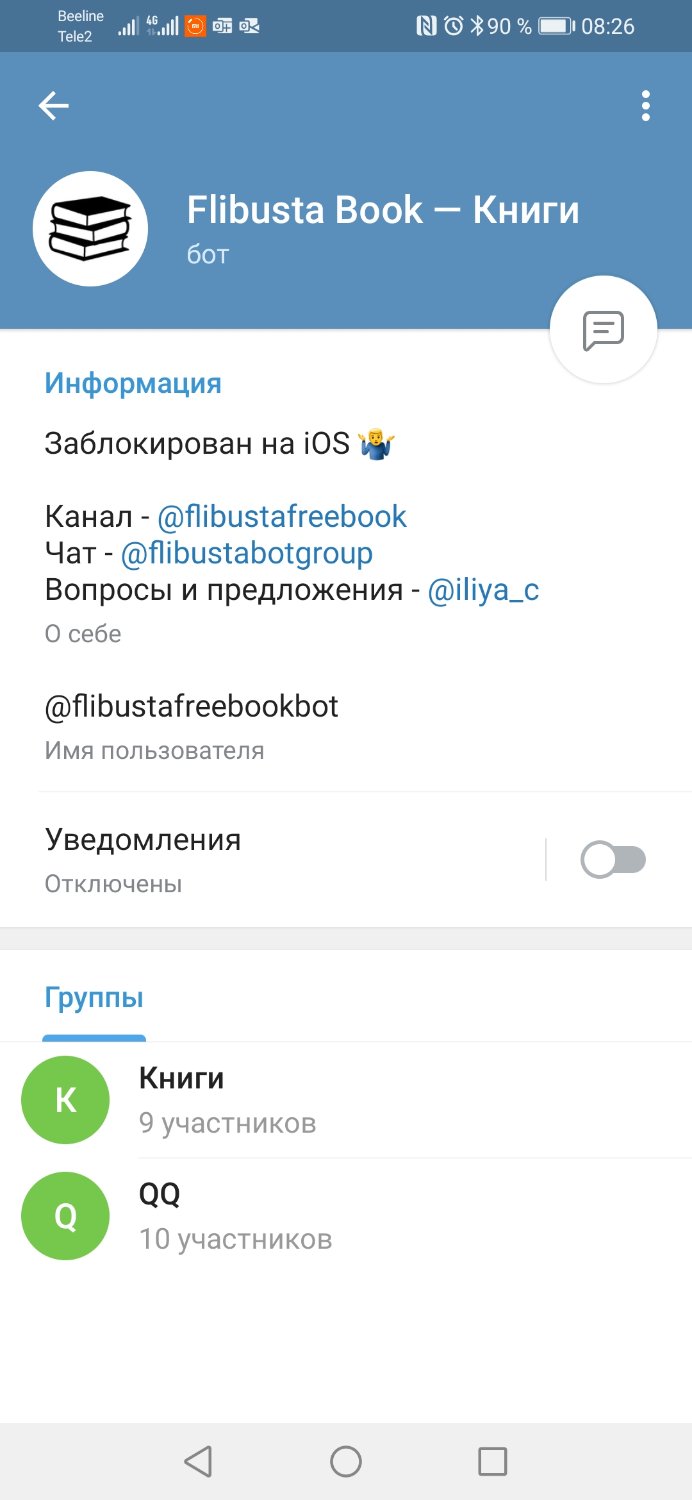
Task: Open the @flibustabotgroup chat link
Action: coord(247,553)
